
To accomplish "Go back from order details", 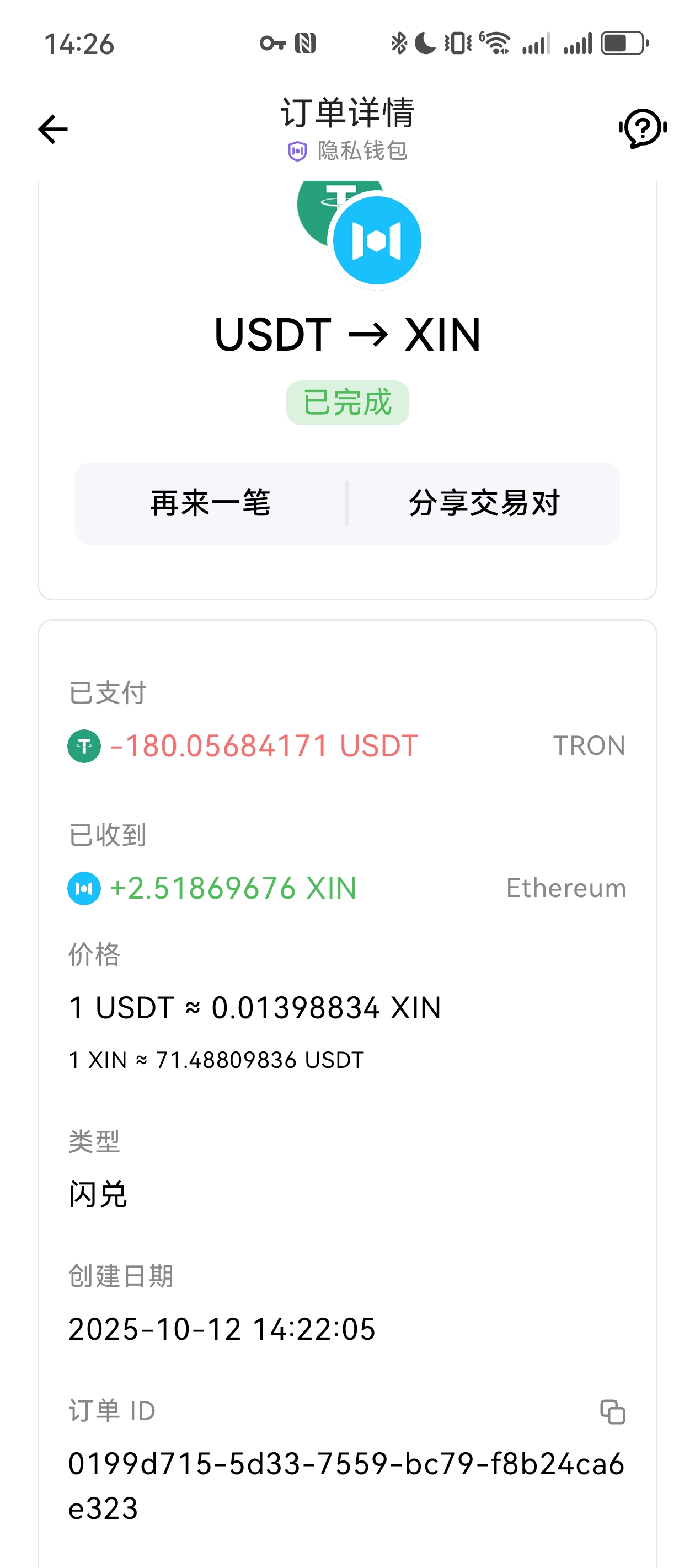I will coord(53,129).
